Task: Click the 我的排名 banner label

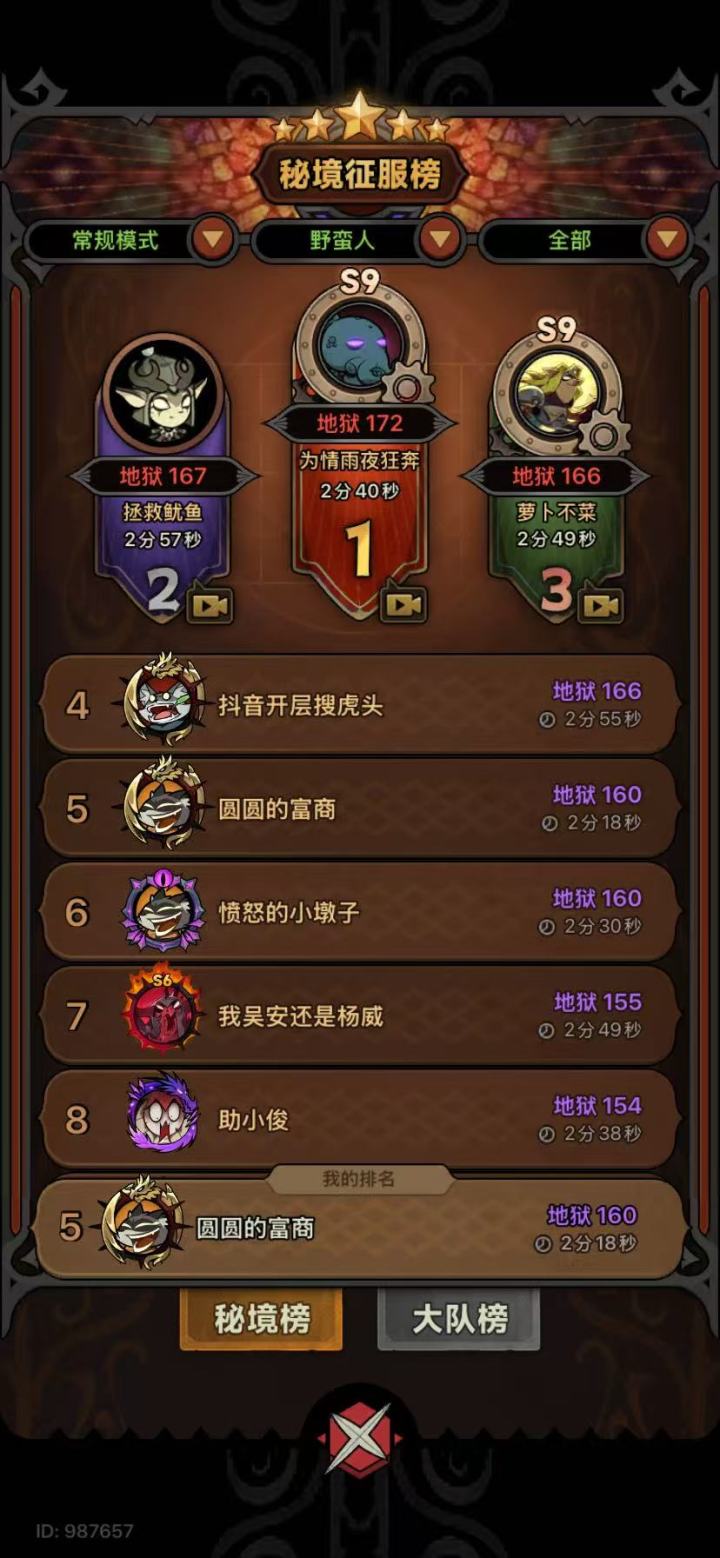Action: pyautogui.click(x=360, y=1179)
